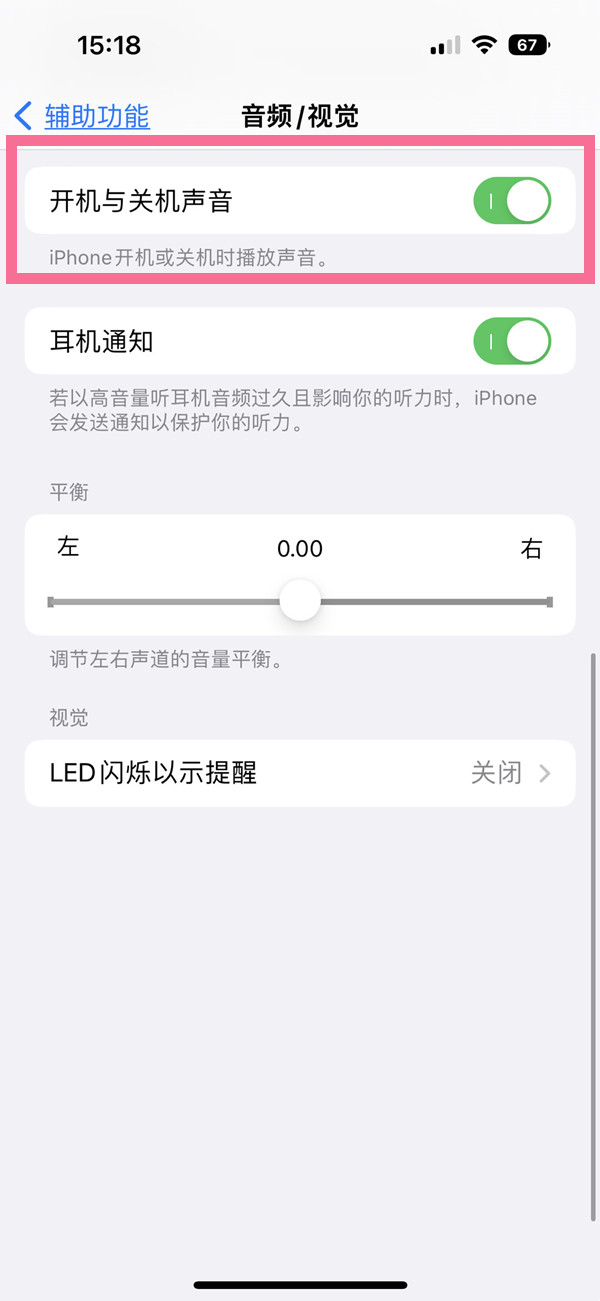Turn off the 开机与关机声音 switch
Image resolution: width=600 pixels, height=1301 pixels.
click(511, 201)
